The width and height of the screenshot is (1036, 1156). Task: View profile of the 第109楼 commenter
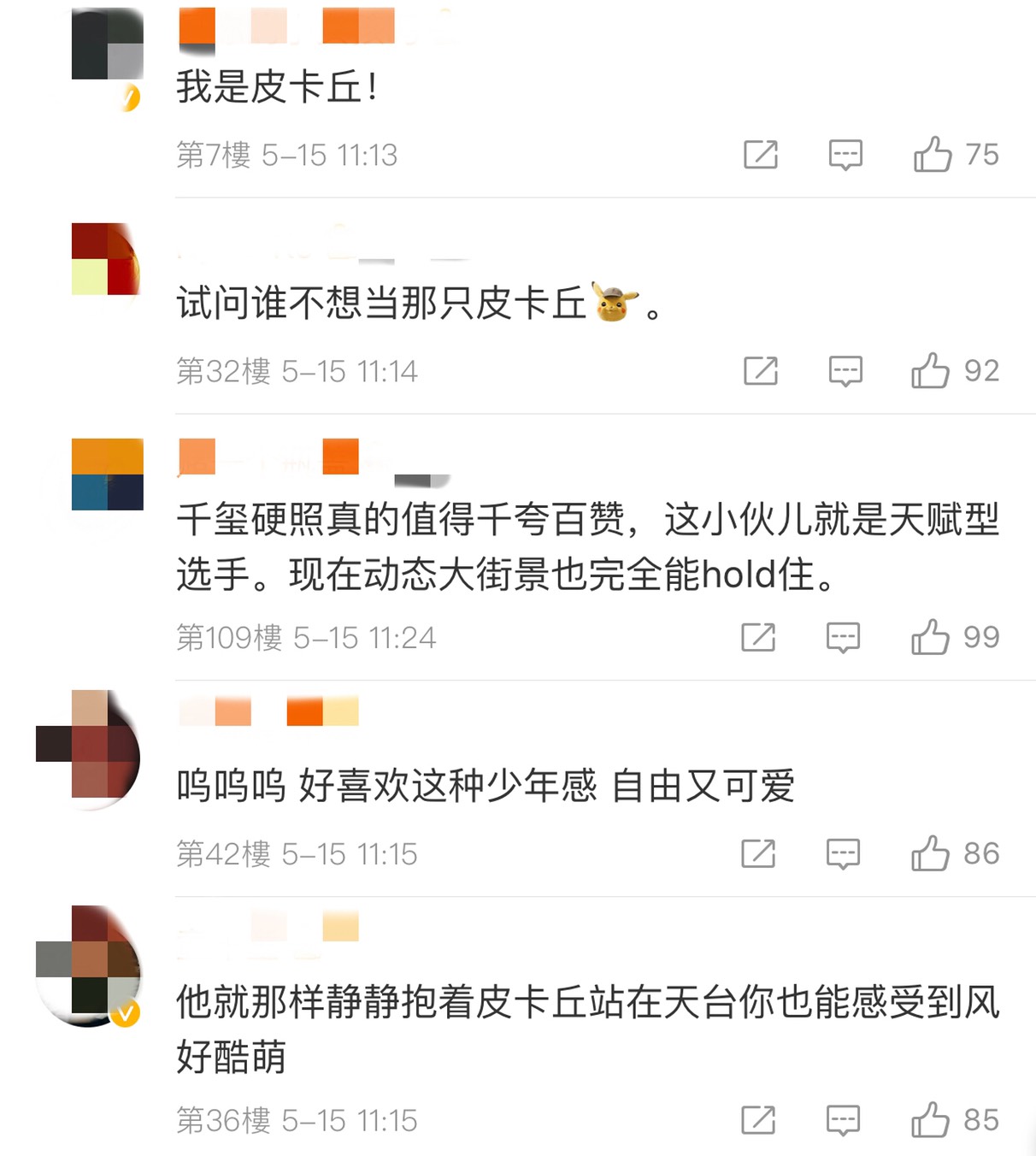pos(107,475)
